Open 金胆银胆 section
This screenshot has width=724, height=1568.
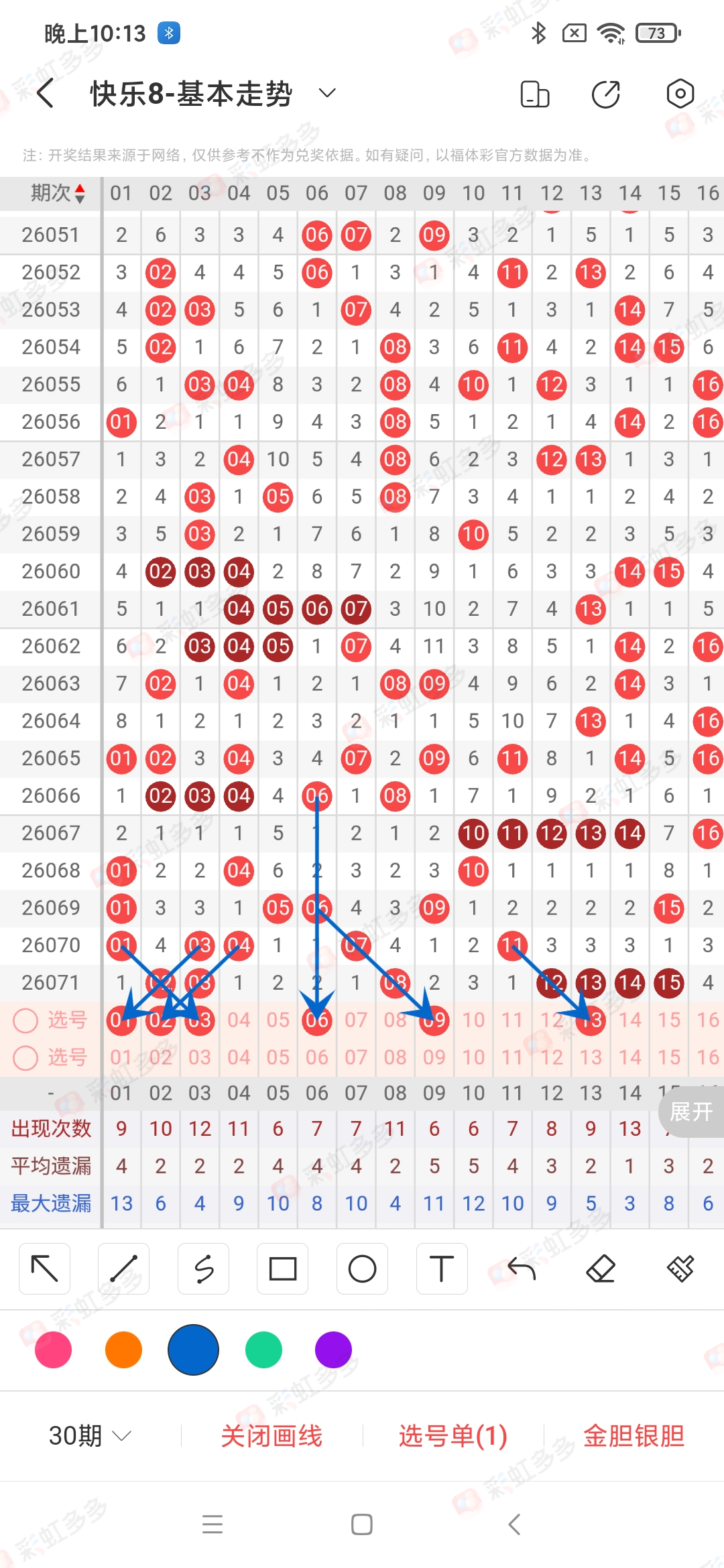632,1435
